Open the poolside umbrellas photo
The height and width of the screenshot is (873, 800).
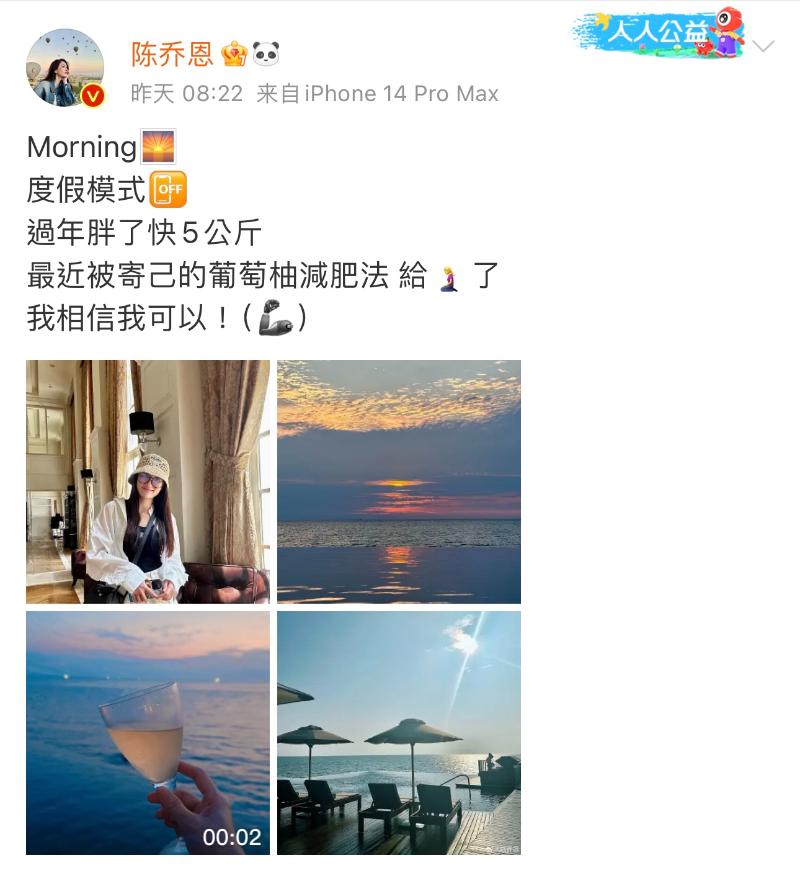(x=399, y=733)
